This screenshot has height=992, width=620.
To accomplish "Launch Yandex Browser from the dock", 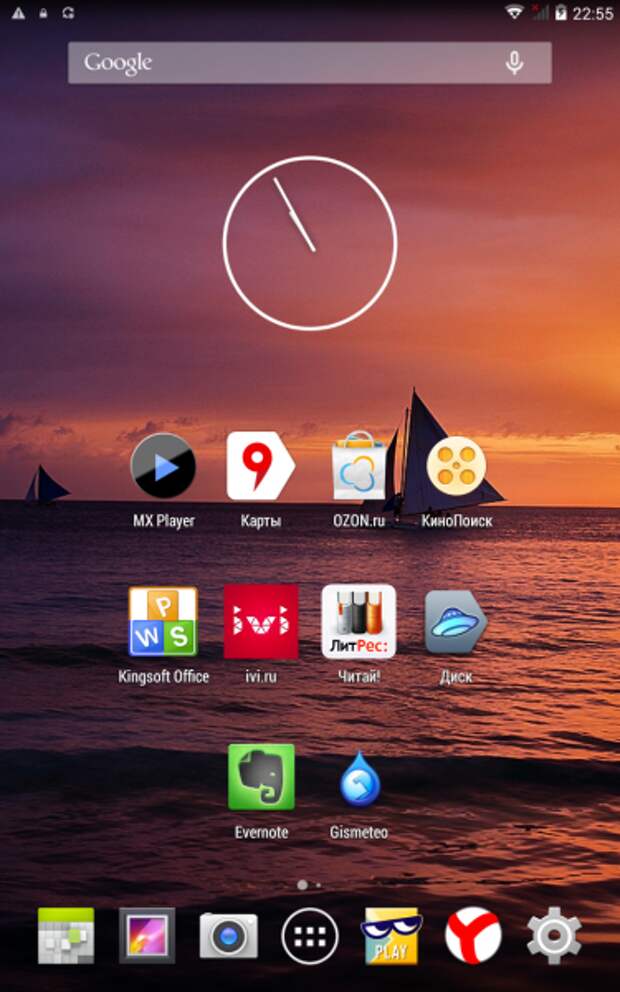I will coord(472,937).
